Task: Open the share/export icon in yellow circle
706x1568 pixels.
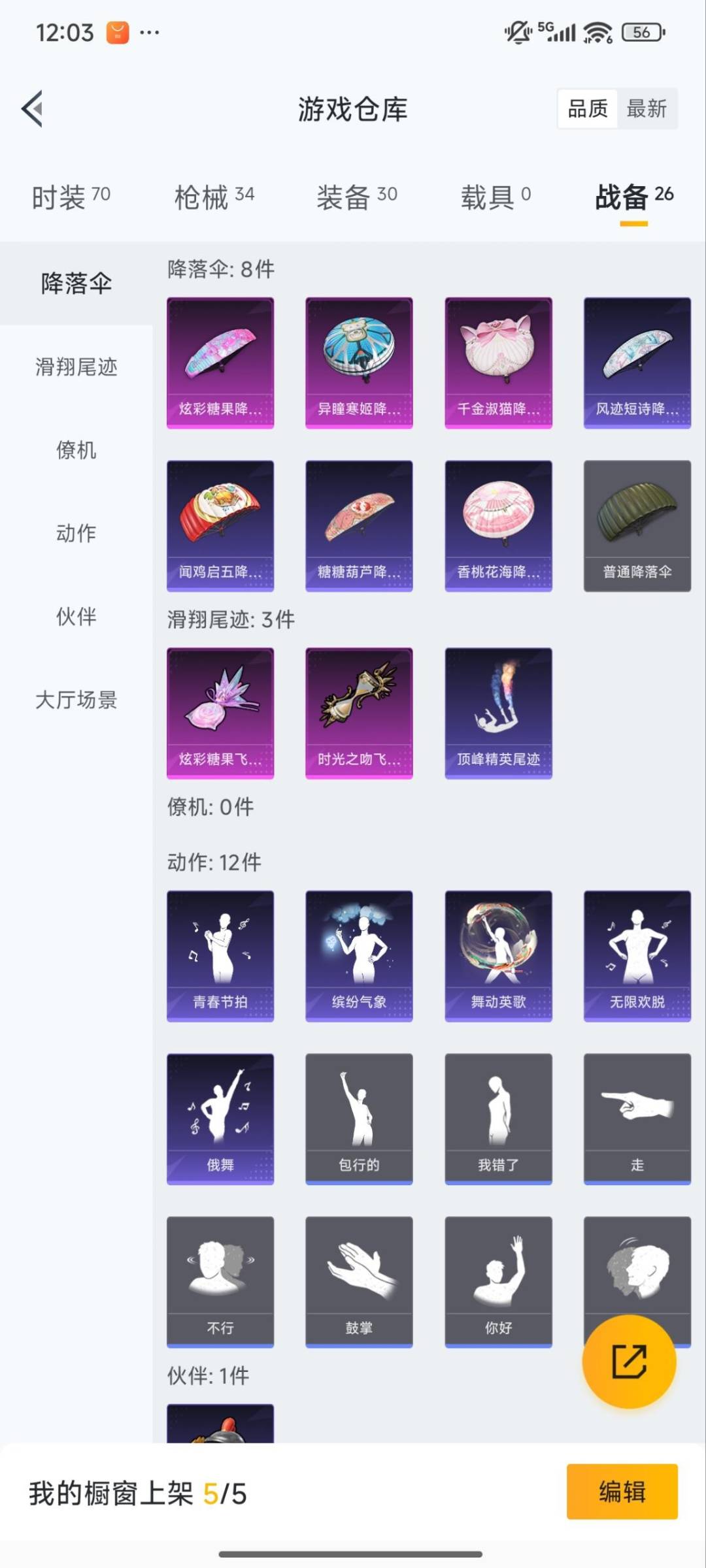Action: click(x=628, y=1364)
